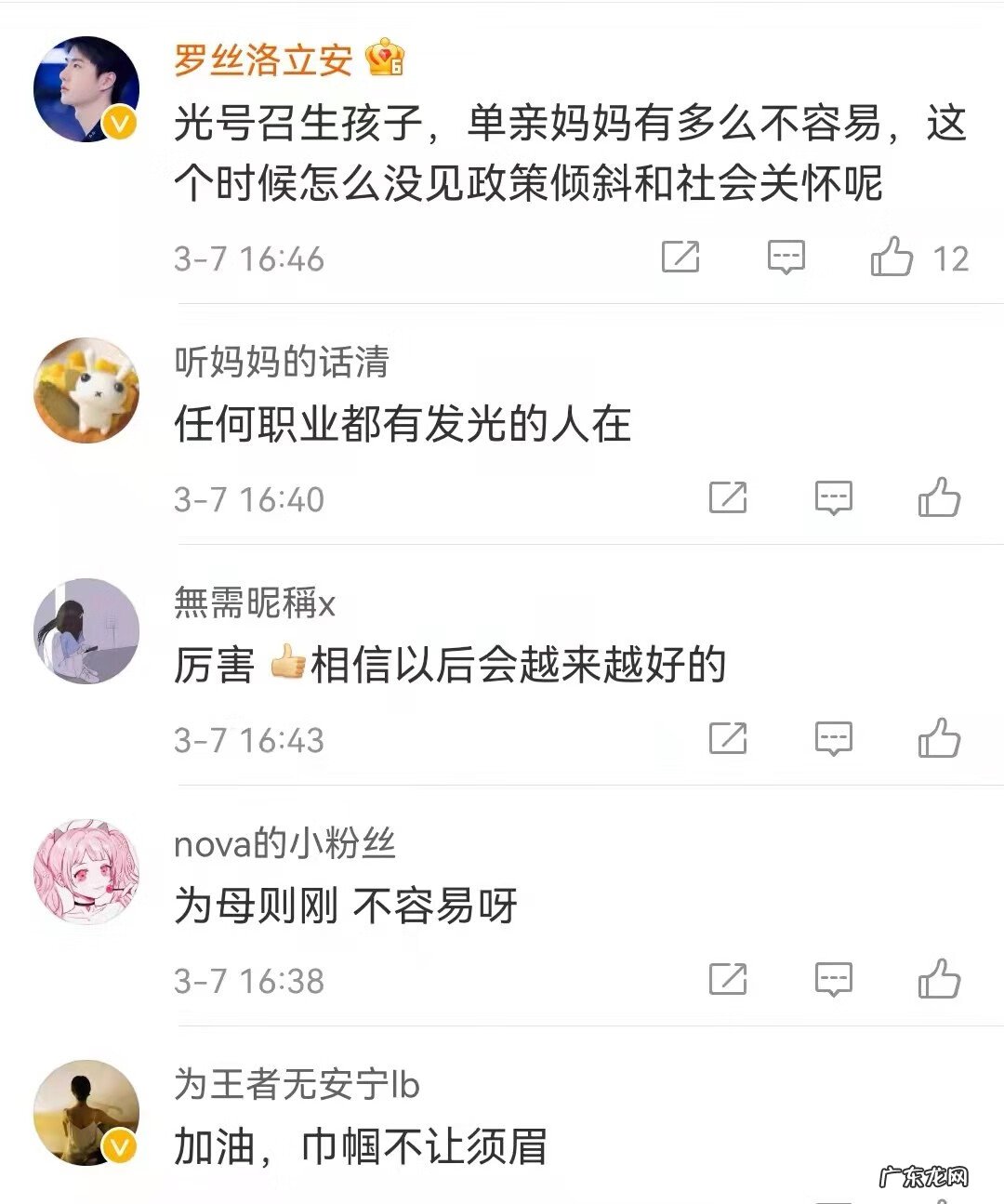Click the share icon on 听妈妈的话清's comment

pos(730,499)
